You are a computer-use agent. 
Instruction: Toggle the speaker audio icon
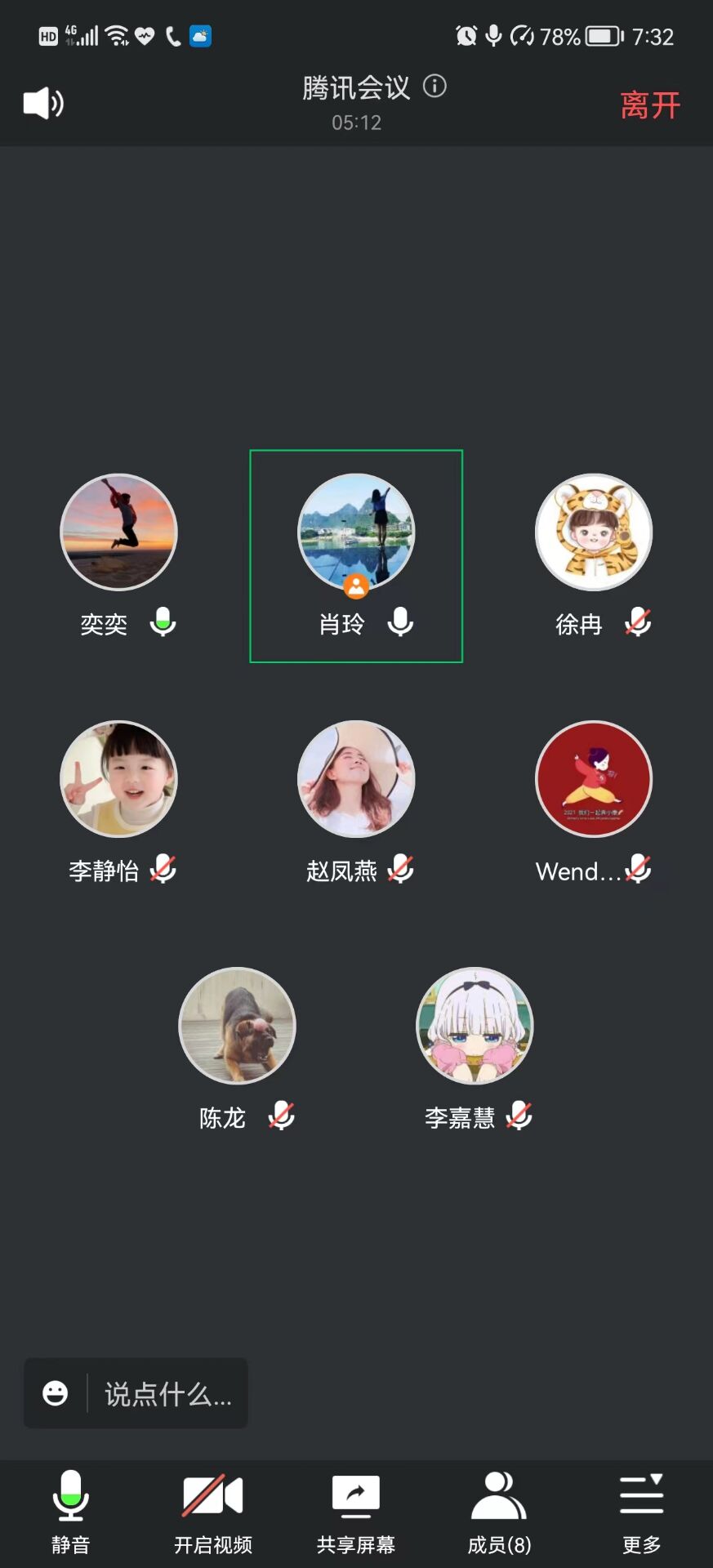[43, 104]
